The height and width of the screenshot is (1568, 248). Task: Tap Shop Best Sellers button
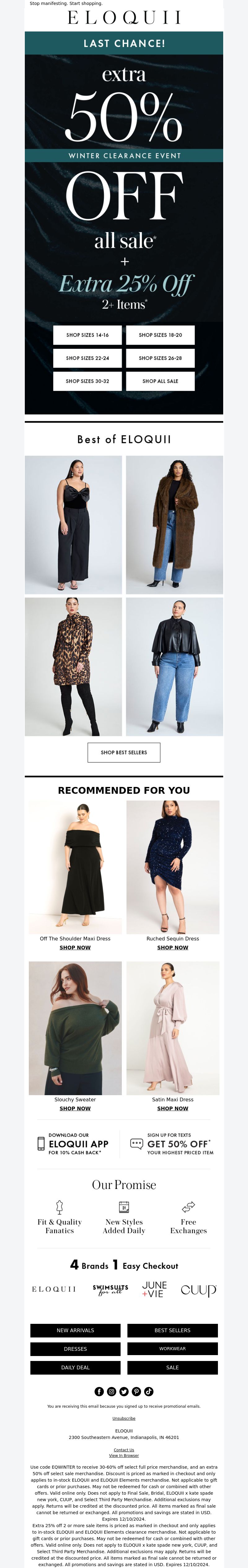point(124,752)
